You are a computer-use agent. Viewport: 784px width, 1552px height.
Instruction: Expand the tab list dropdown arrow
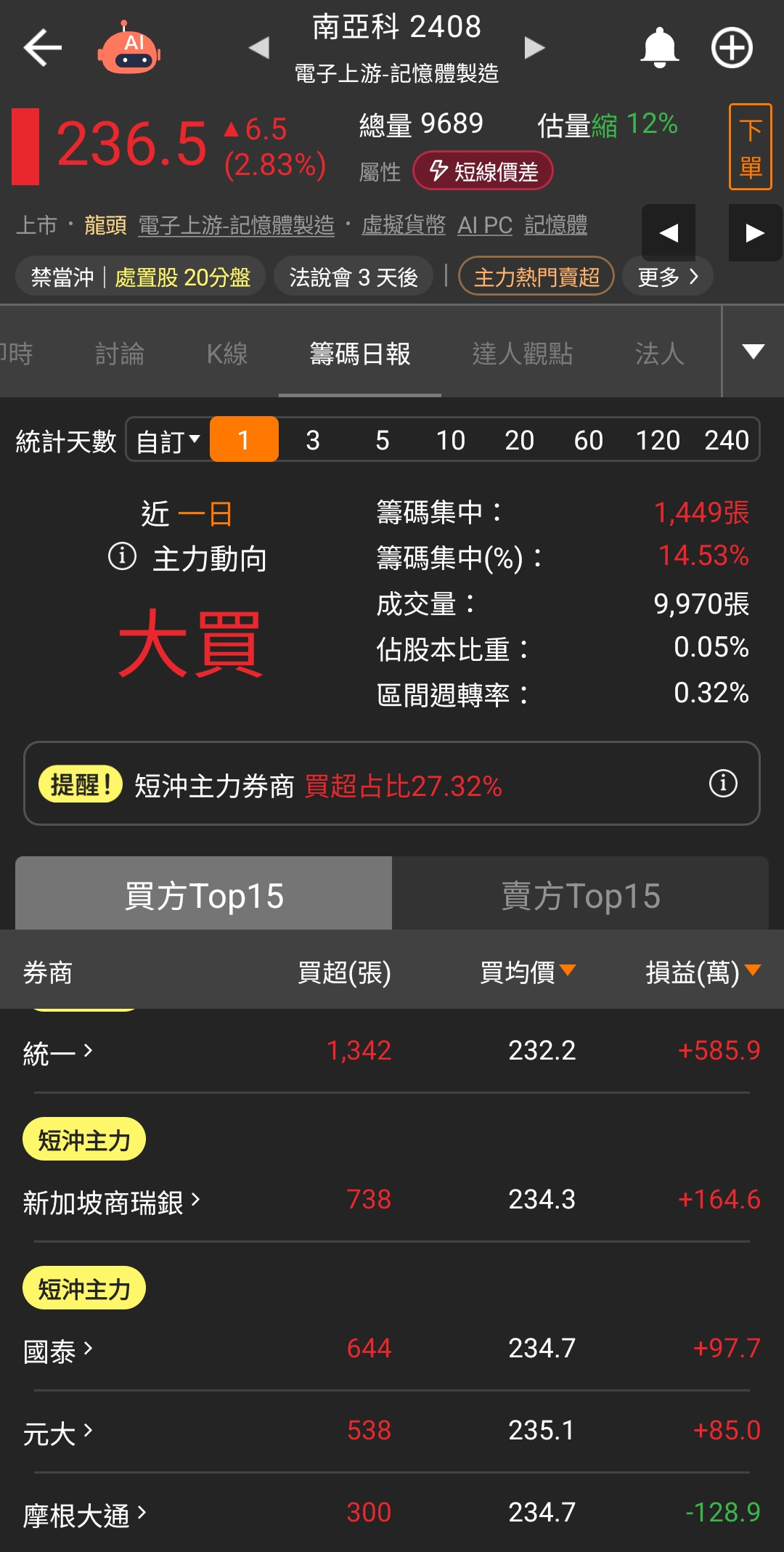pos(753,352)
